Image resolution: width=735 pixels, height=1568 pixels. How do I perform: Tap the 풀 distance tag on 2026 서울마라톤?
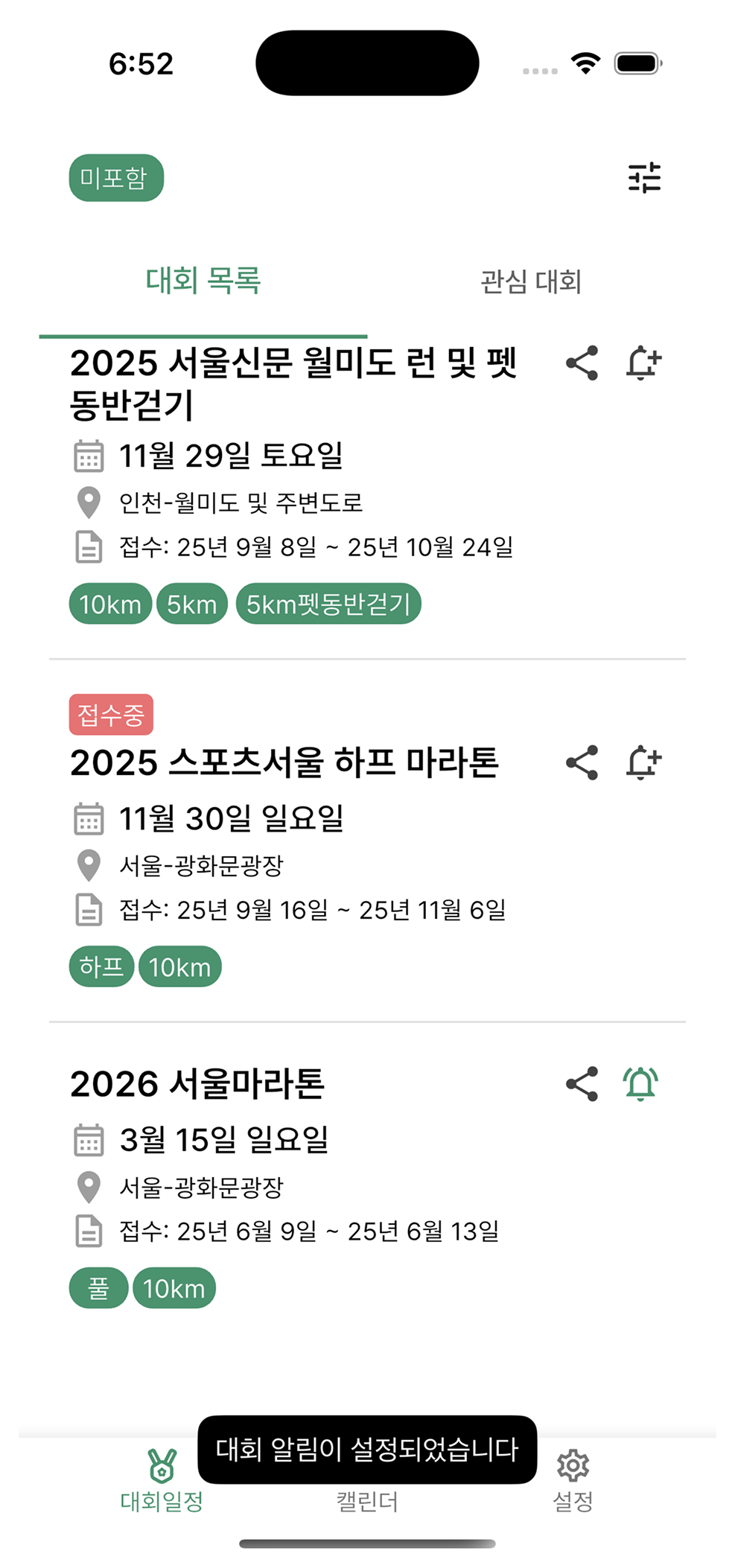click(x=99, y=1287)
